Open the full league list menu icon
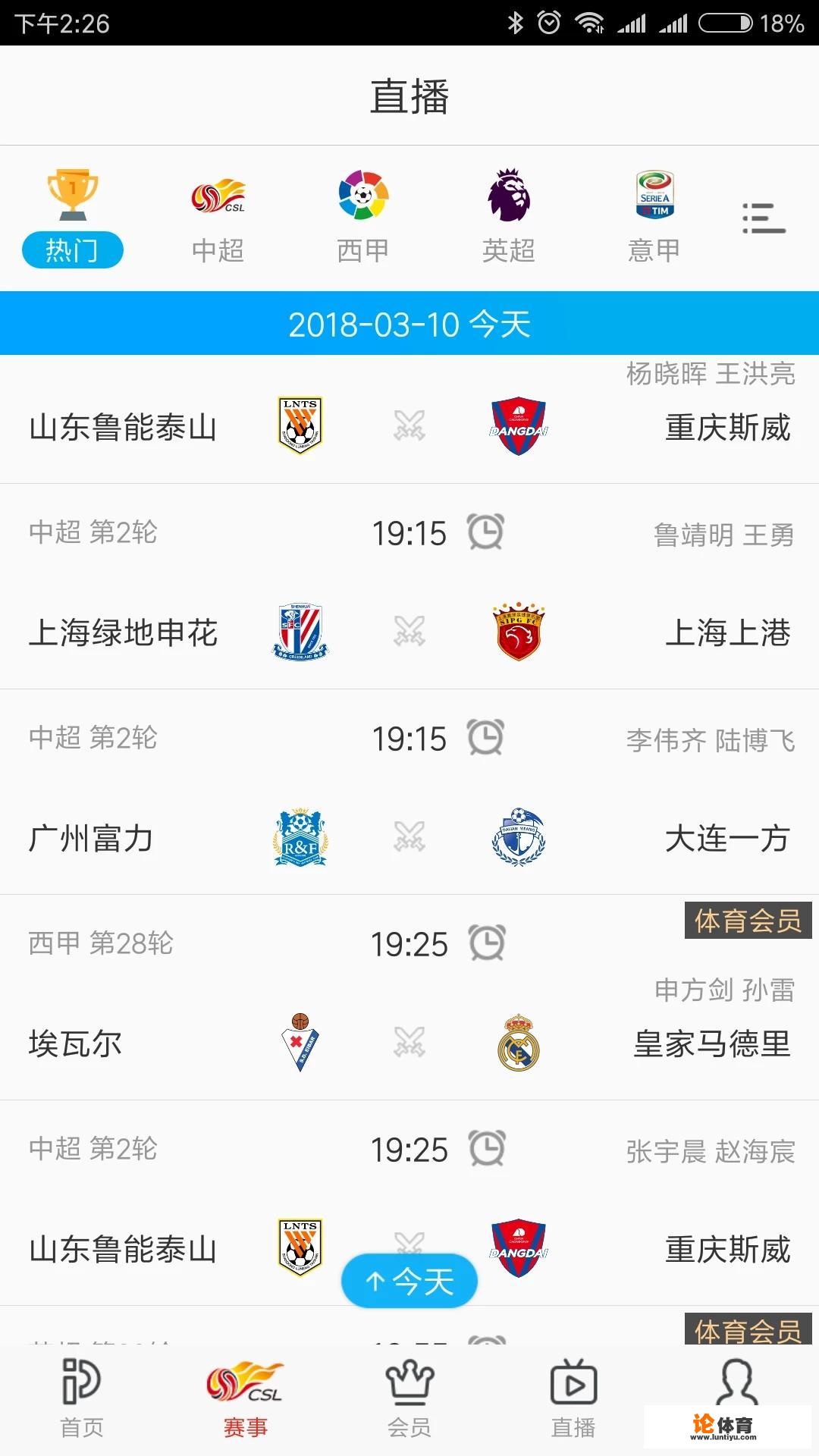This screenshot has height=1456, width=819. coord(763,218)
